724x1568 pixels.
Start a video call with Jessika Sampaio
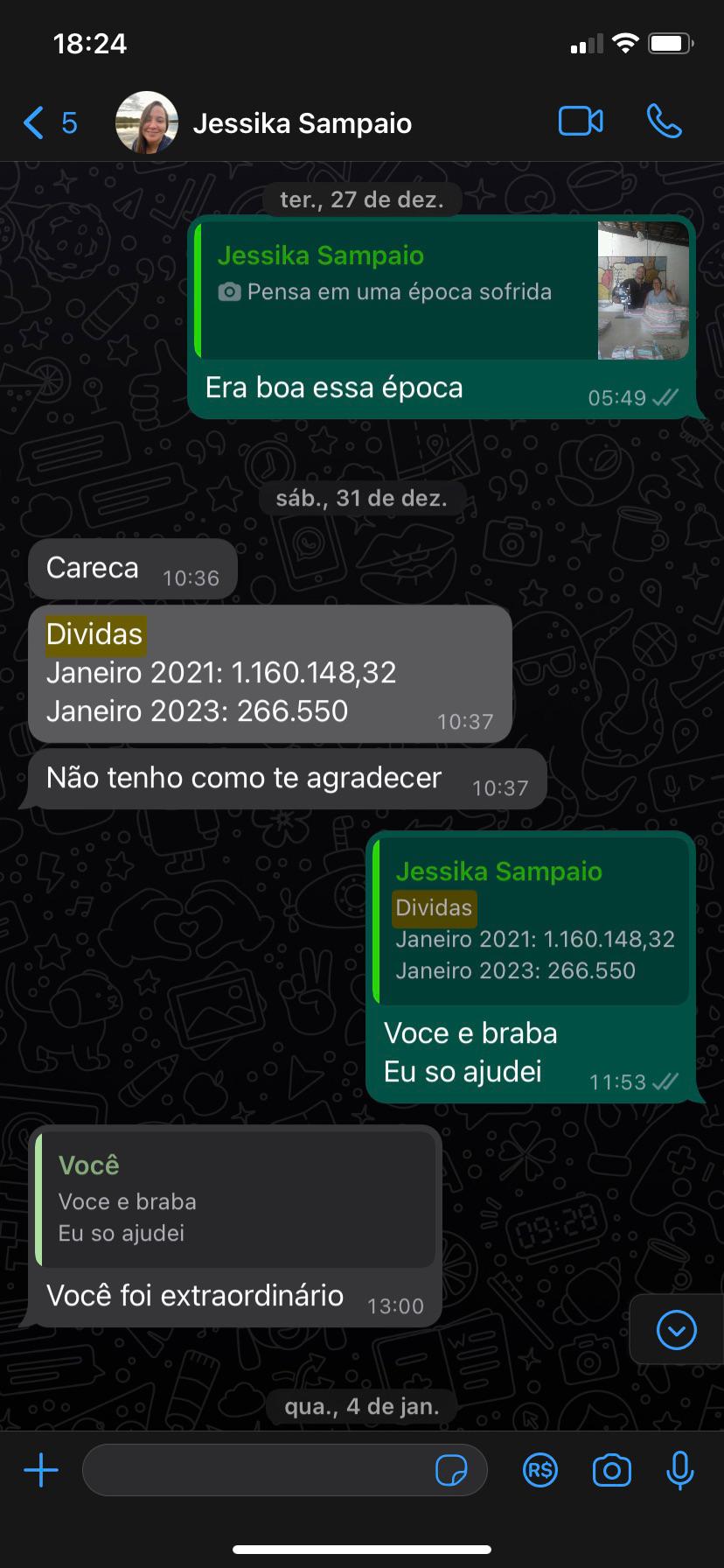pyautogui.click(x=580, y=122)
